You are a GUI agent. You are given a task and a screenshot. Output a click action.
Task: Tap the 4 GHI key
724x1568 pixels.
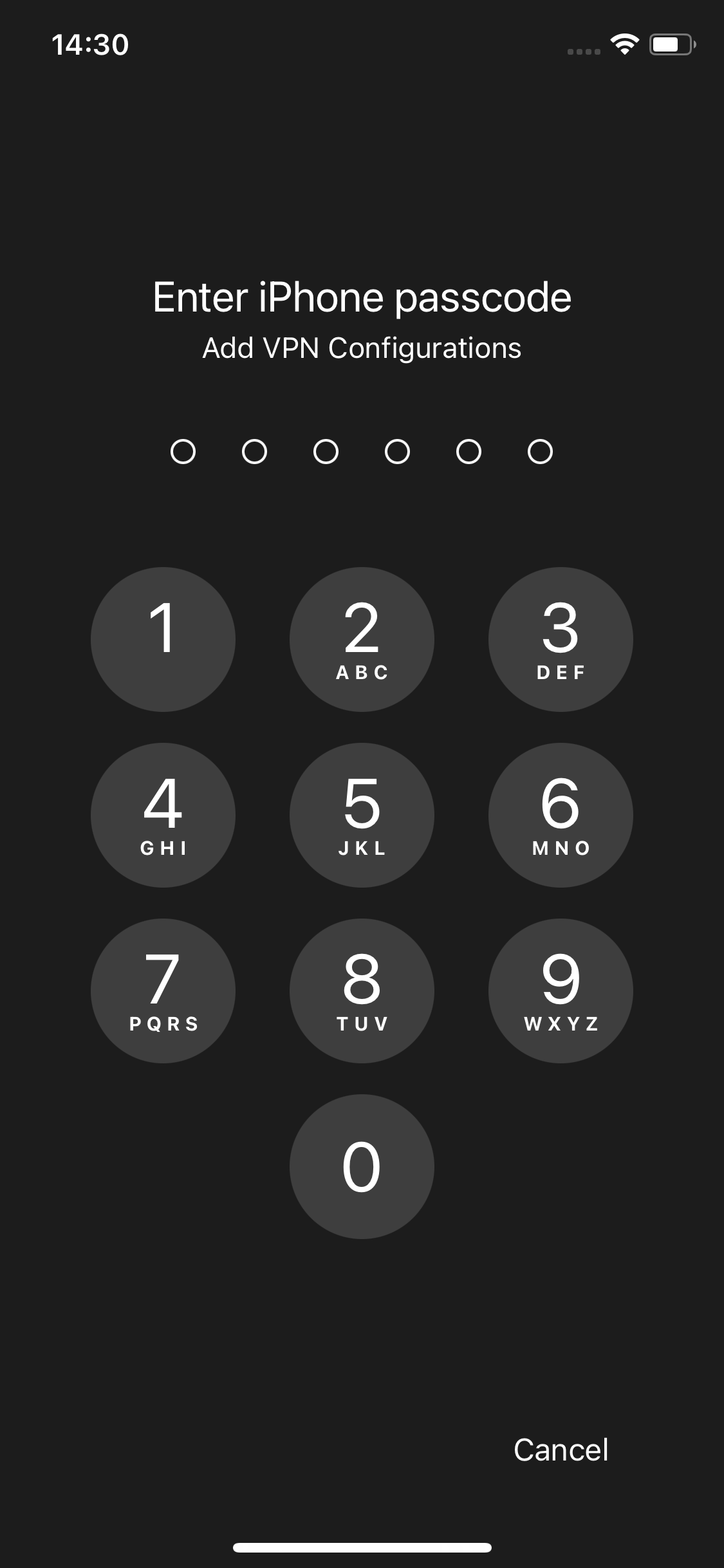(163, 815)
